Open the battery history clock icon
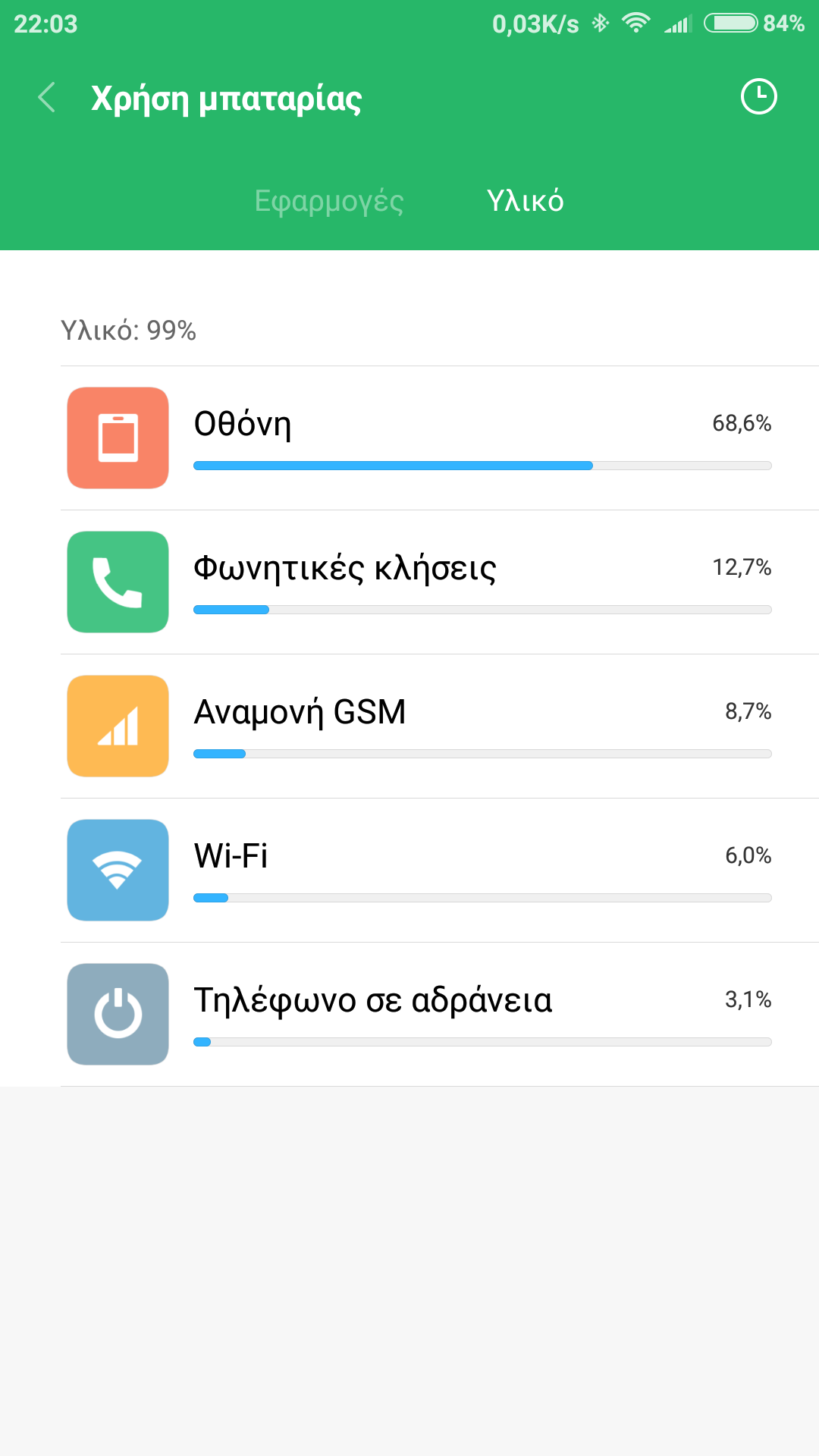The height and width of the screenshot is (1456, 819). pyautogui.click(x=758, y=97)
